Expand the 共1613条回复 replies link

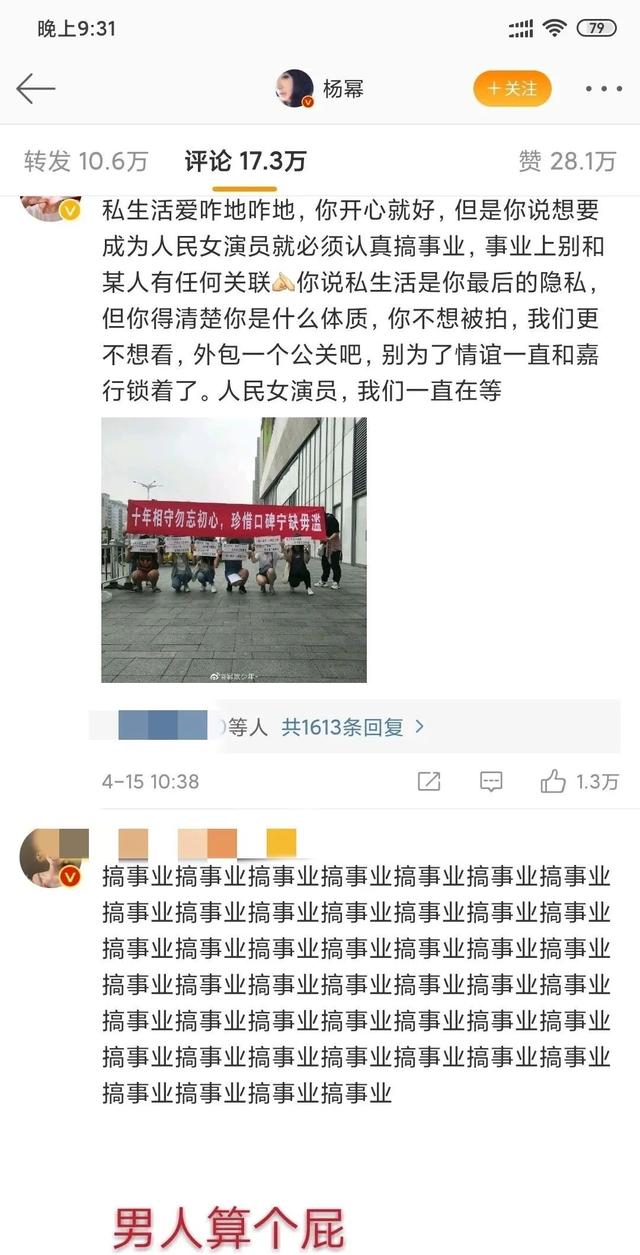[x=352, y=727]
